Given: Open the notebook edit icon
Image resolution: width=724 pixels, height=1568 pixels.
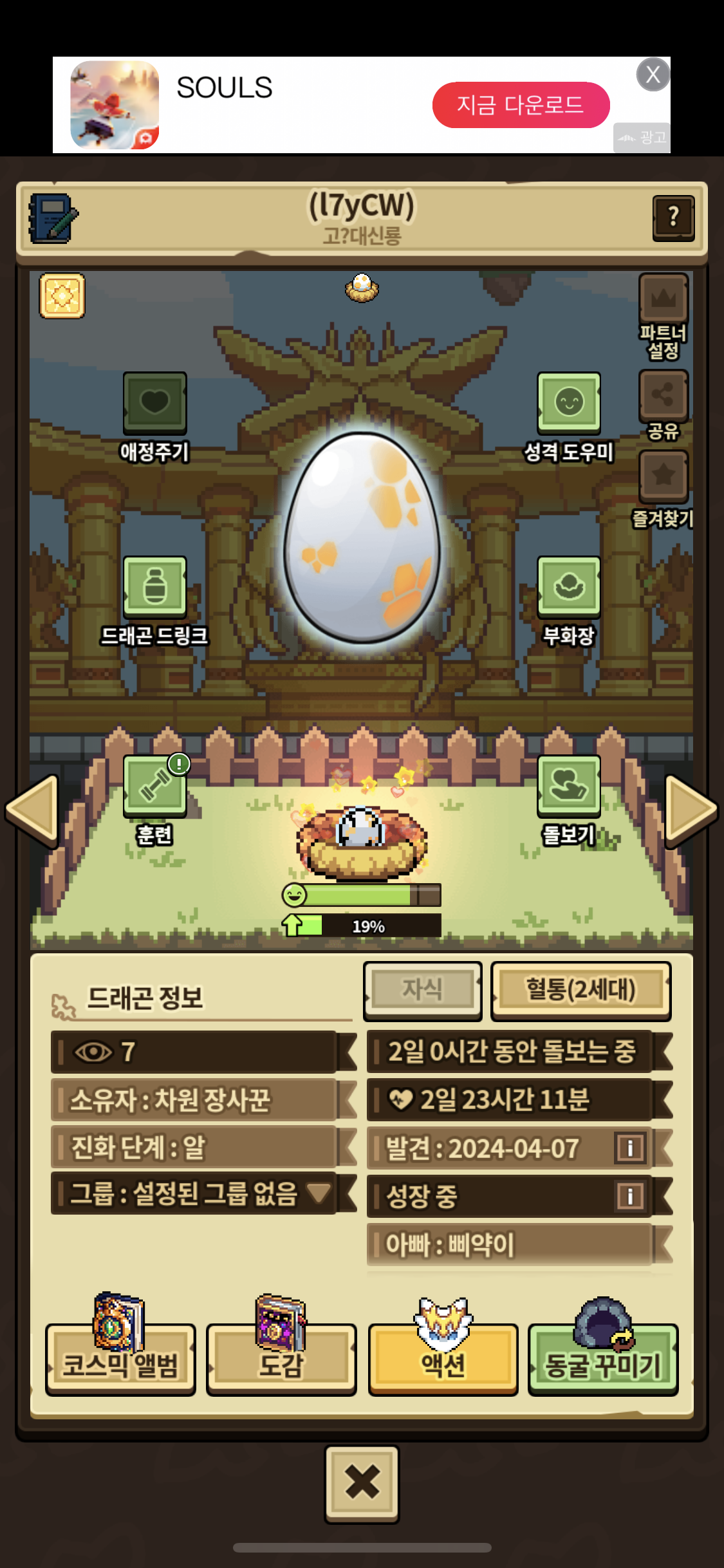Looking at the screenshot, I should pos(53,219).
